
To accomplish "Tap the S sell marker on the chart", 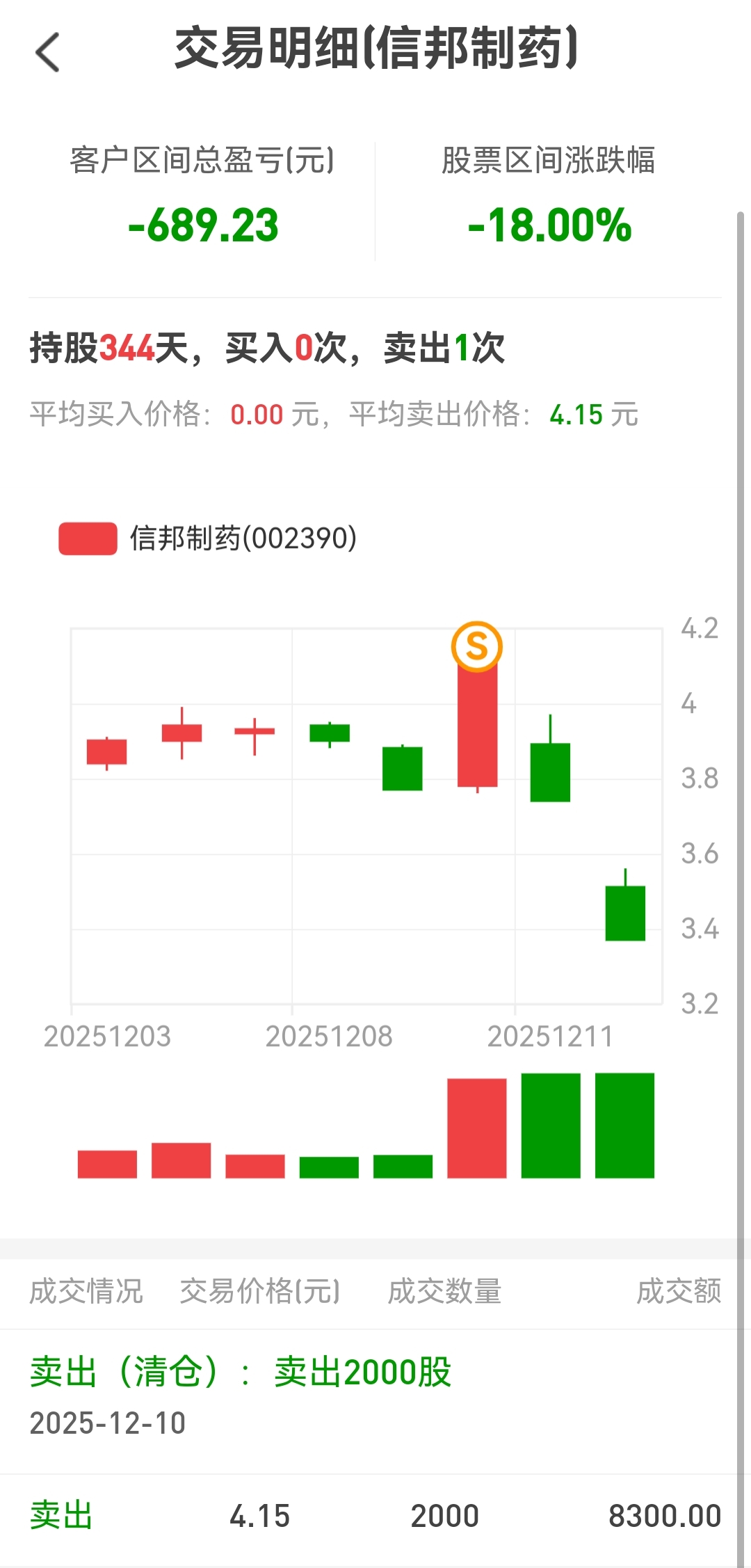I will click(x=476, y=646).
